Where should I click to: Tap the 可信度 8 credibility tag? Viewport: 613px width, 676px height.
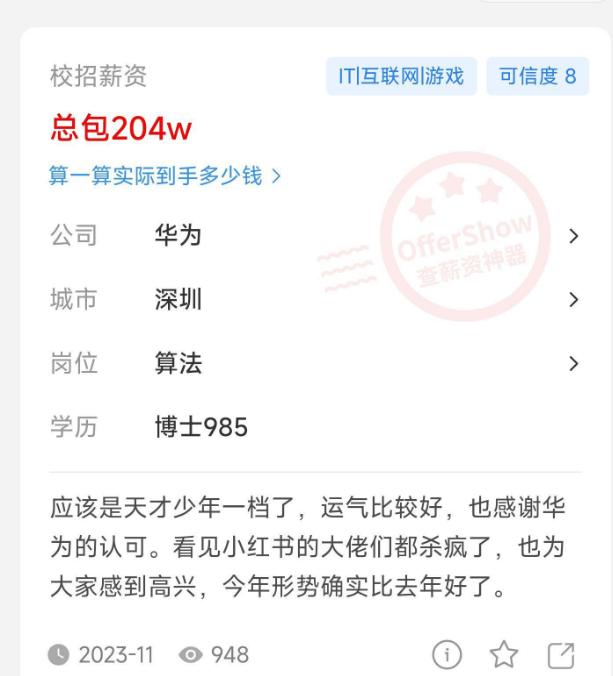coord(537,76)
